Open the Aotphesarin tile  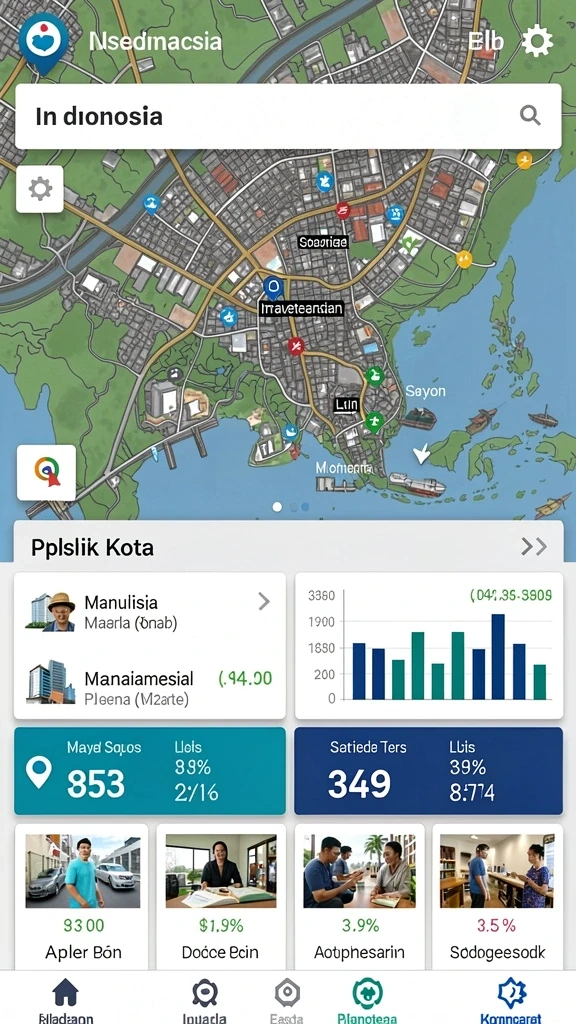pos(359,897)
